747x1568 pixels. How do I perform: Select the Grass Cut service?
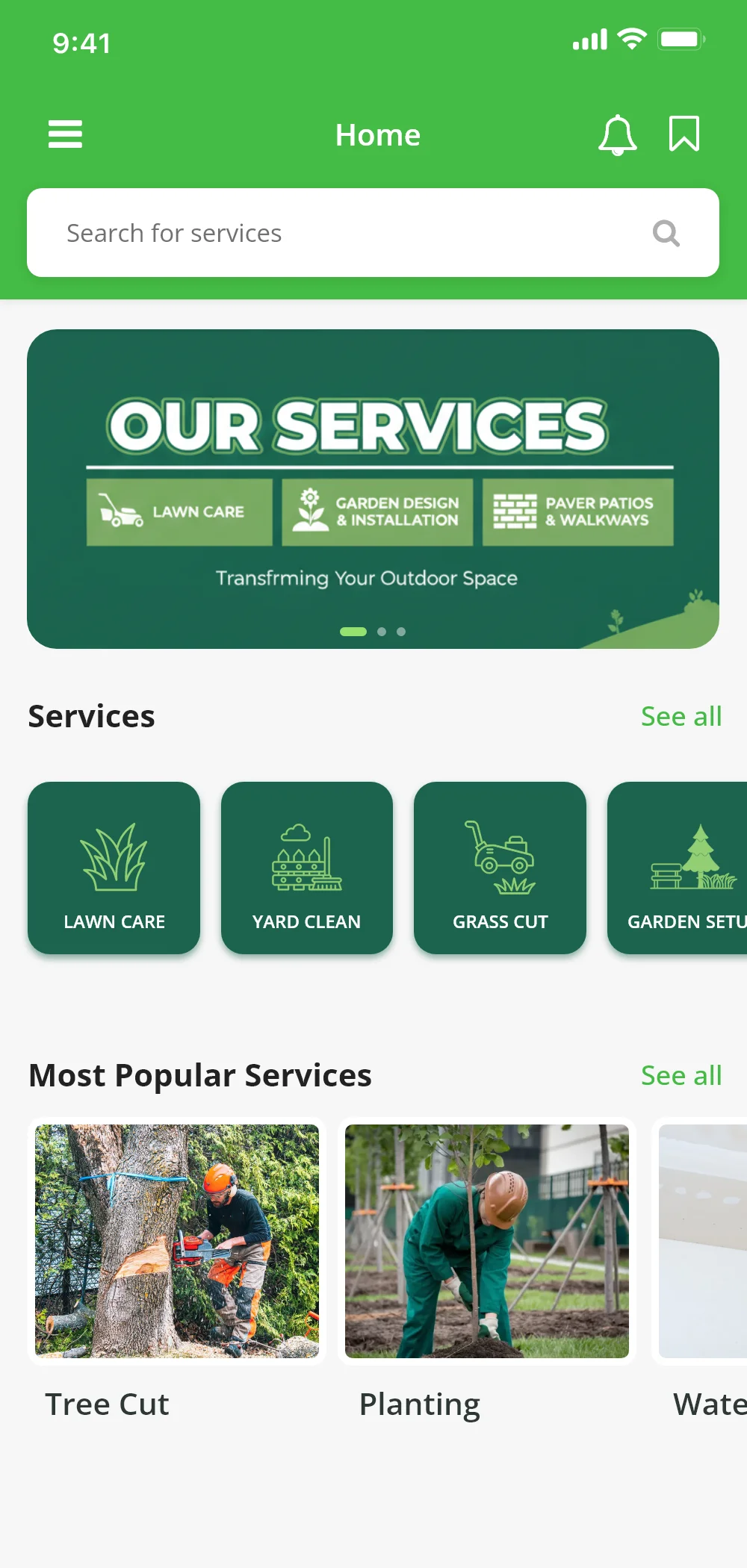[500, 868]
